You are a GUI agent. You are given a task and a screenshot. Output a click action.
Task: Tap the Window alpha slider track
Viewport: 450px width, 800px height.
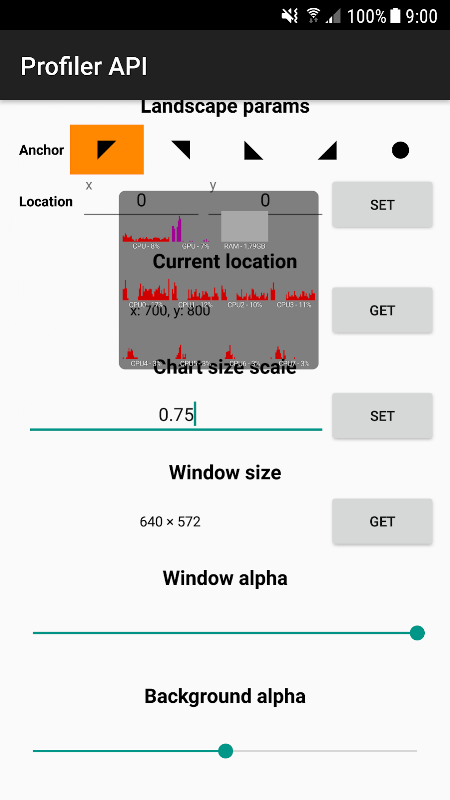point(225,633)
